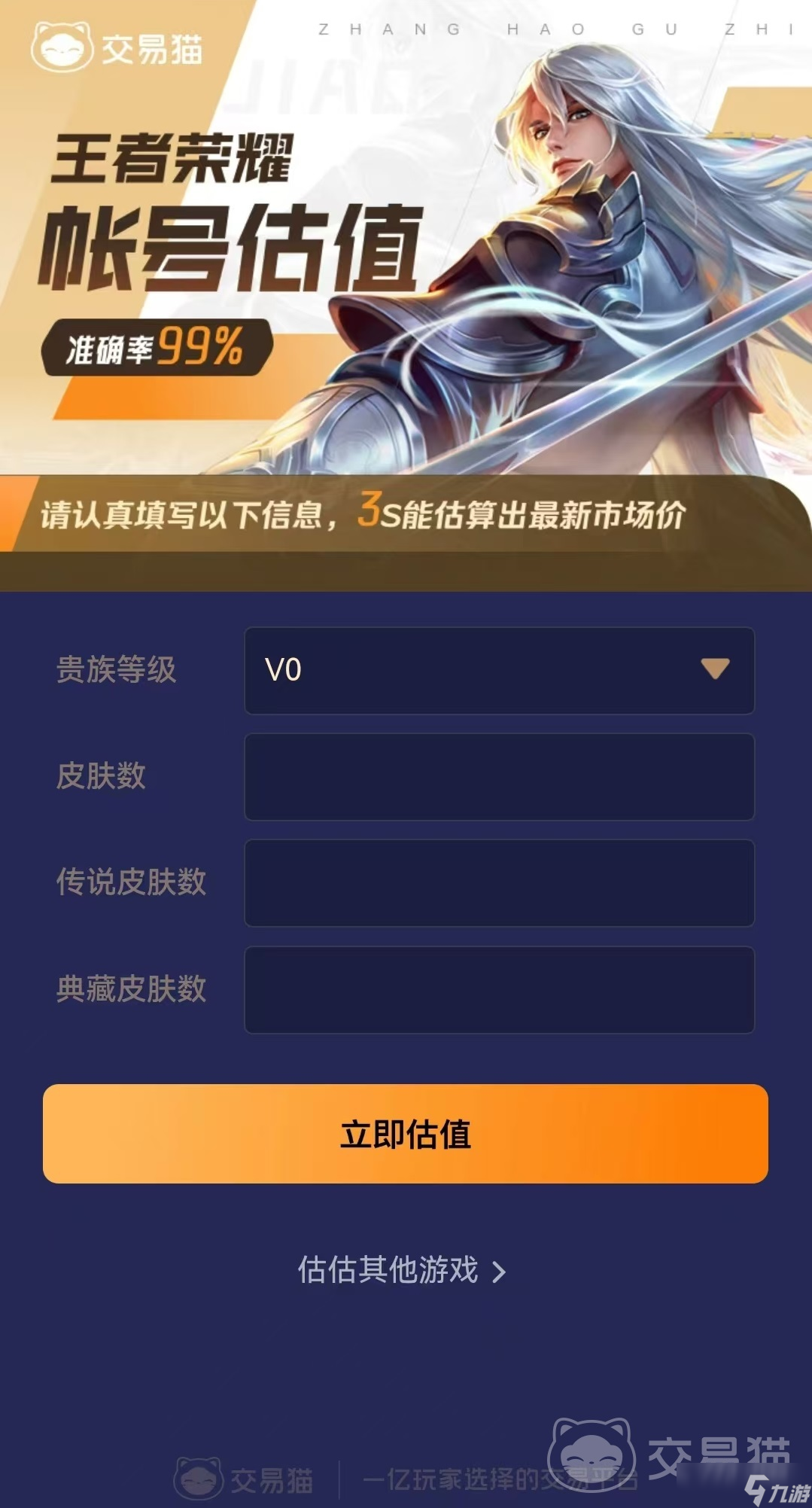Click the 帐号估值 banner heading
This screenshot has height=1508, width=812.
[x=233, y=245]
